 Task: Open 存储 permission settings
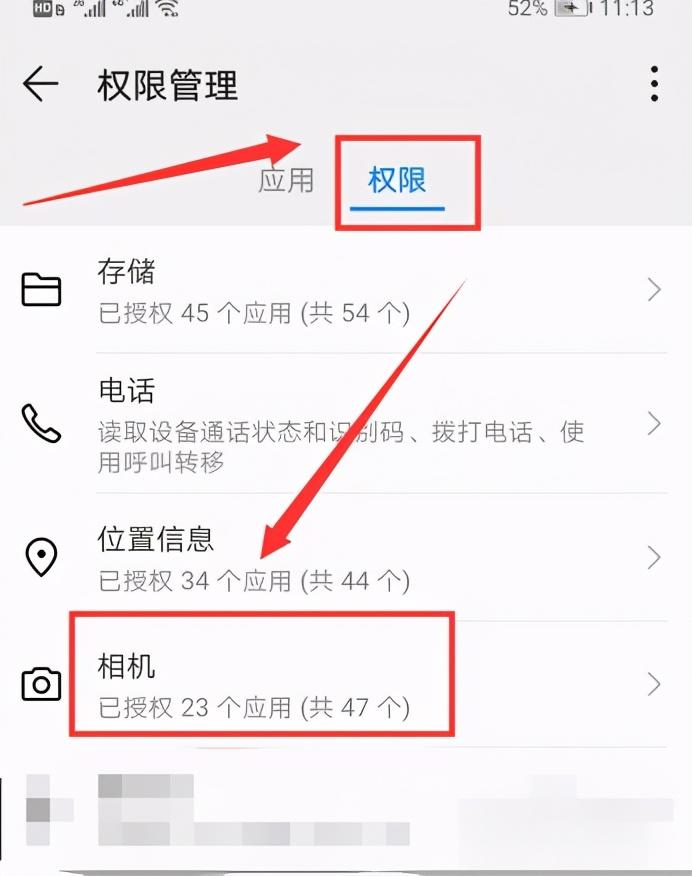click(x=346, y=291)
